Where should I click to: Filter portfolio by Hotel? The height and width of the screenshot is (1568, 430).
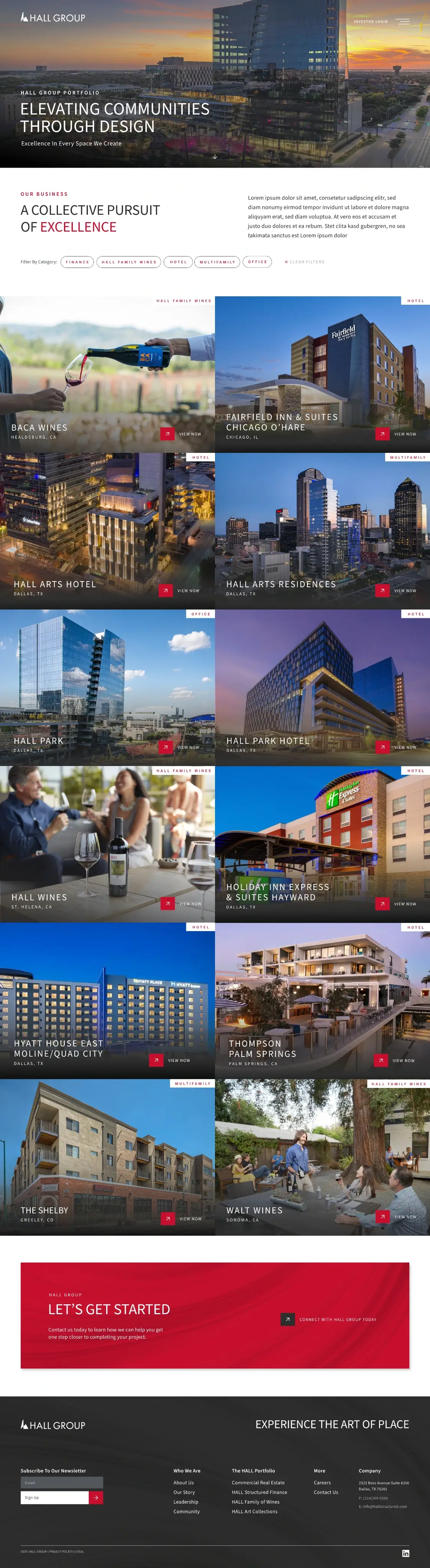coord(178,262)
